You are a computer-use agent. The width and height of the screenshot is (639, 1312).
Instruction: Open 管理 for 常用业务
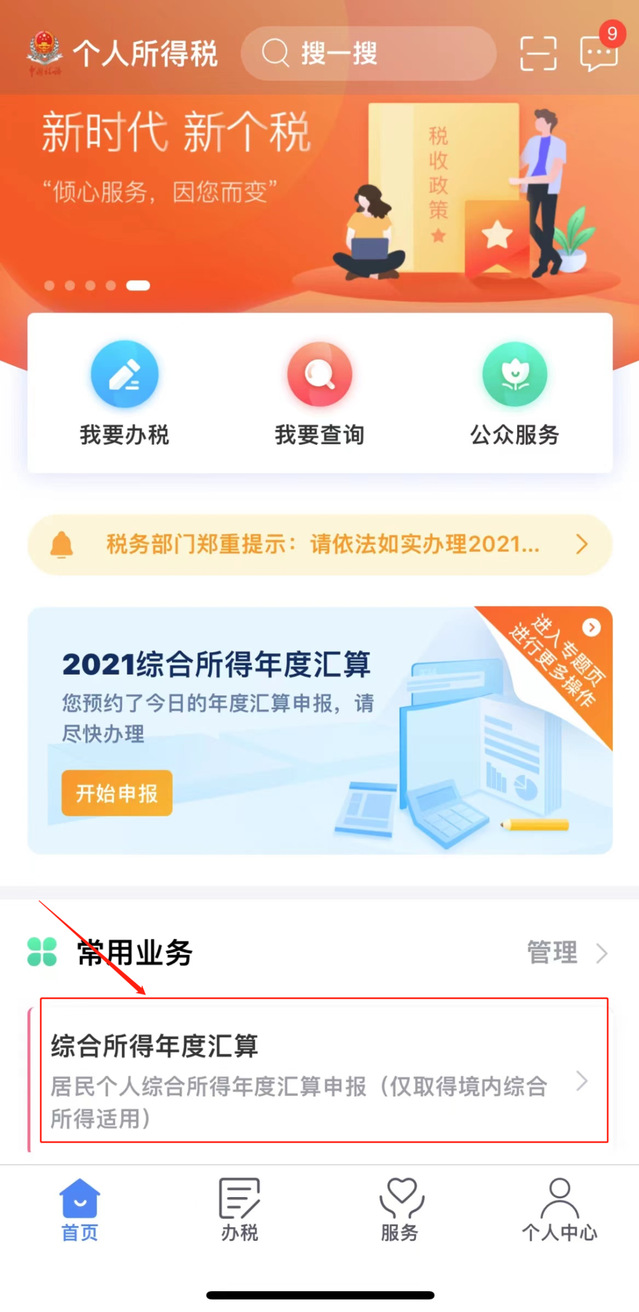click(566, 953)
